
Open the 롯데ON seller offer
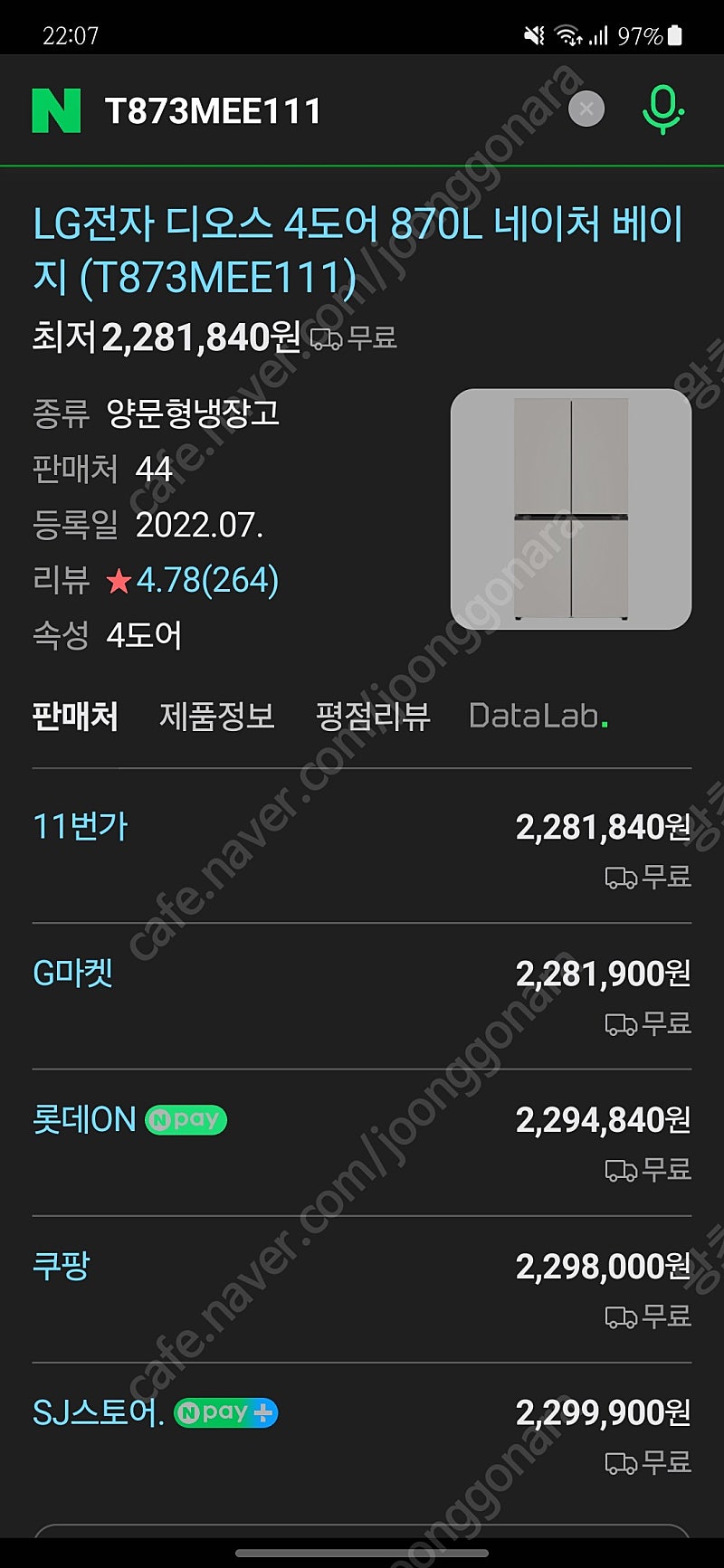pos(362,1143)
